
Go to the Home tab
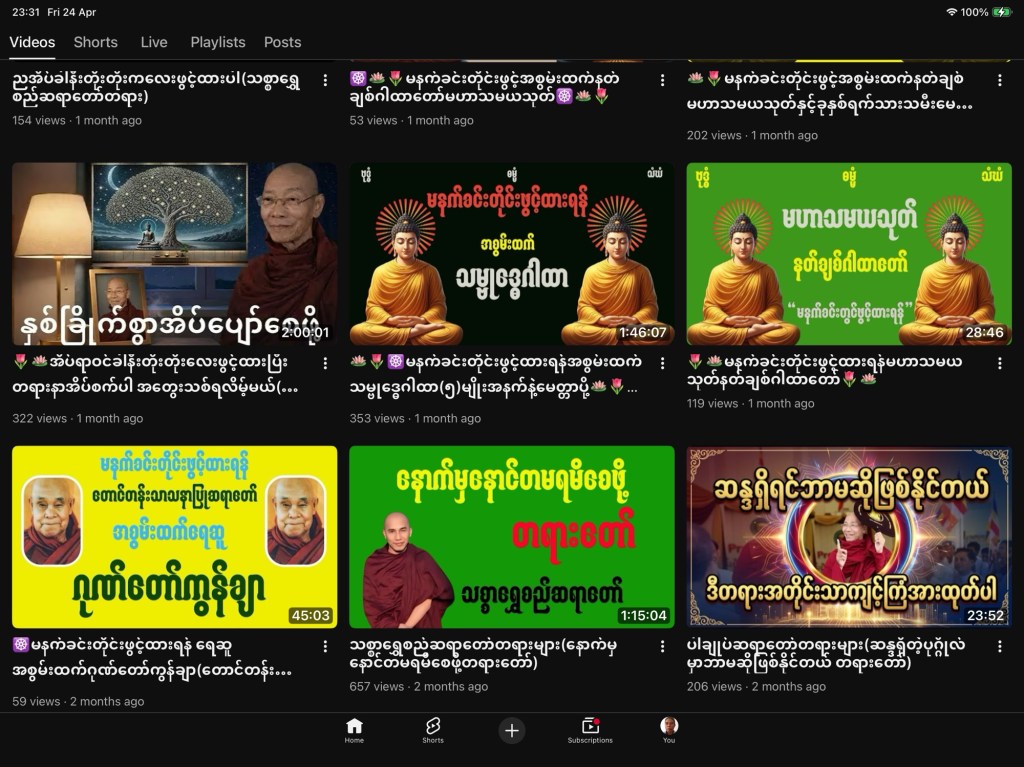354,730
